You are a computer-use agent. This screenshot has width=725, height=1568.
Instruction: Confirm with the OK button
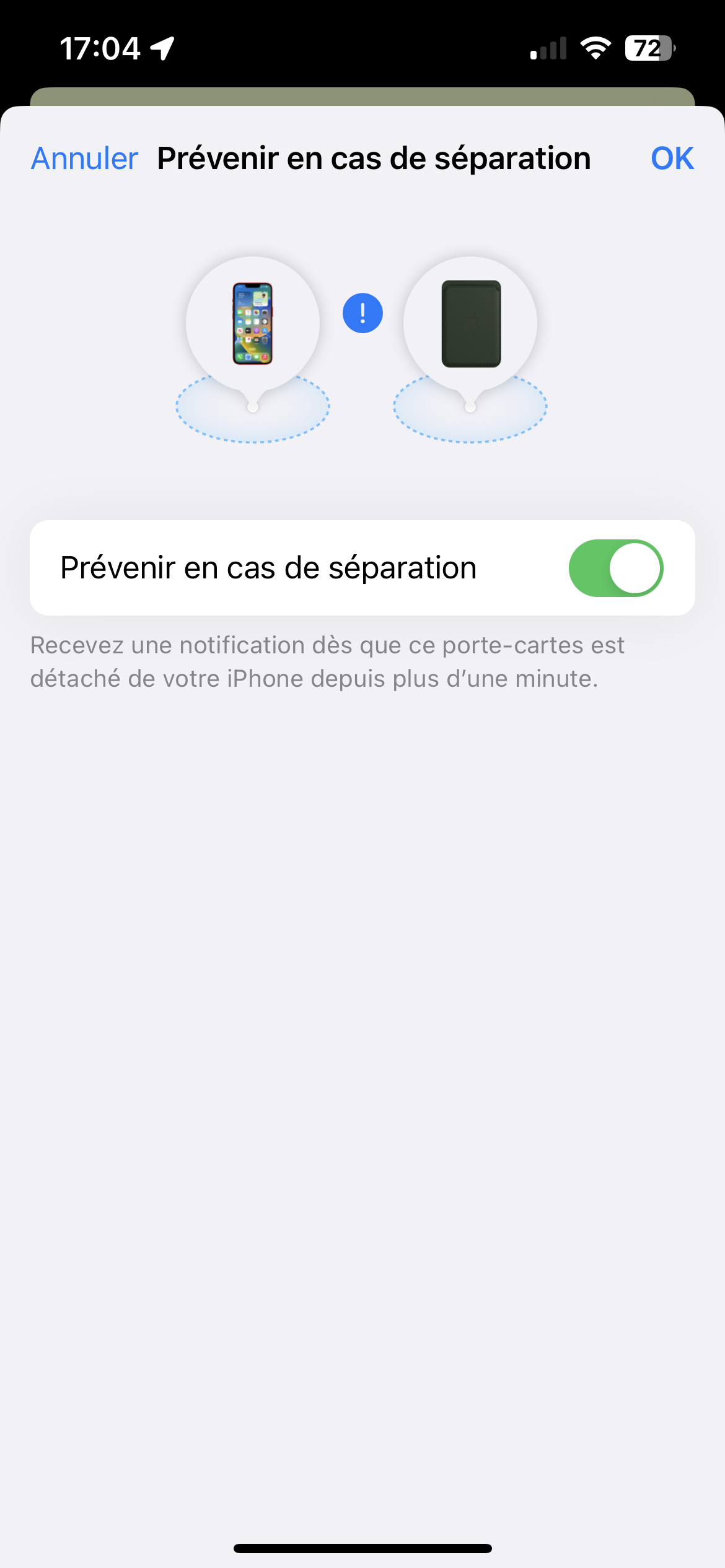coord(672,159)
